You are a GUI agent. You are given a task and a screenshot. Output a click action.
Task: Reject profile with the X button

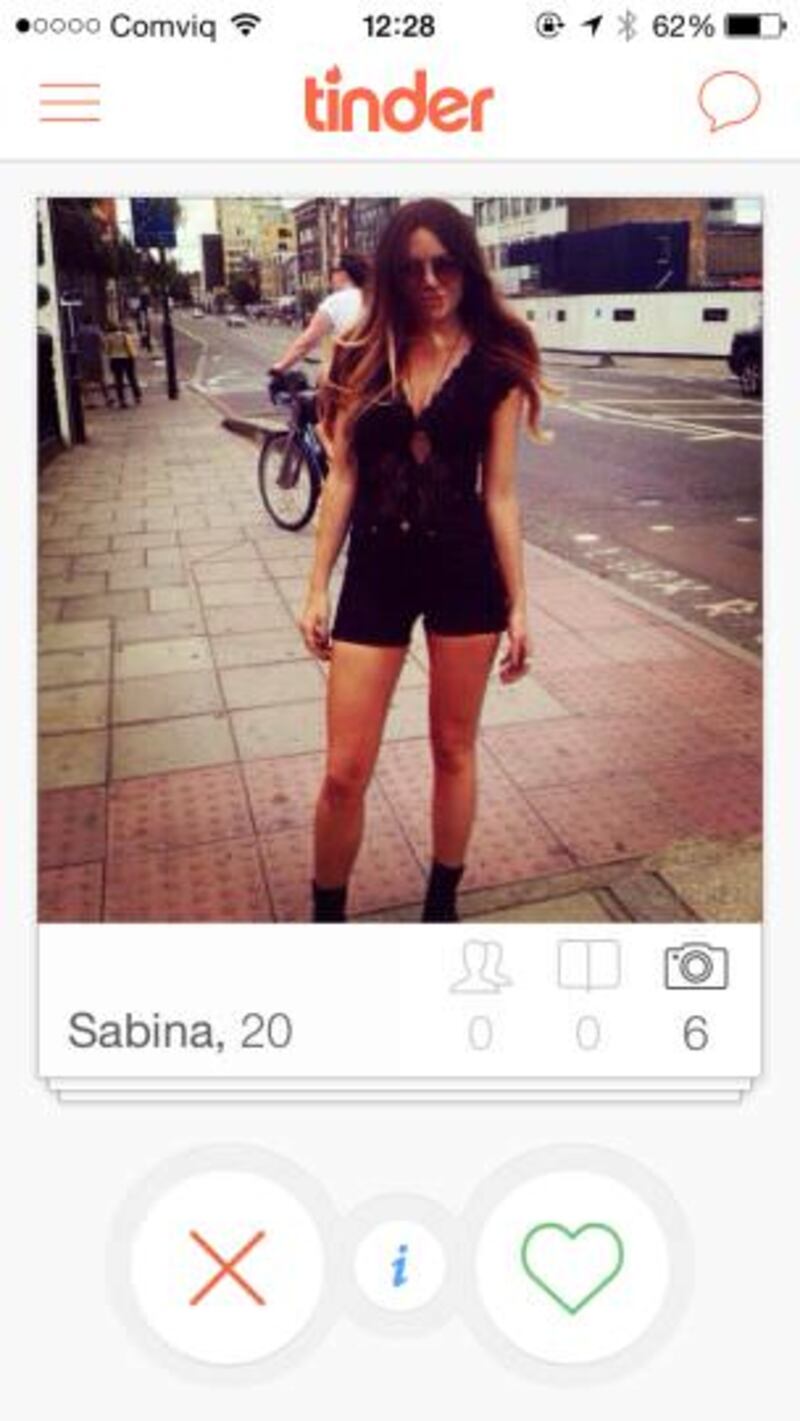228,1268
